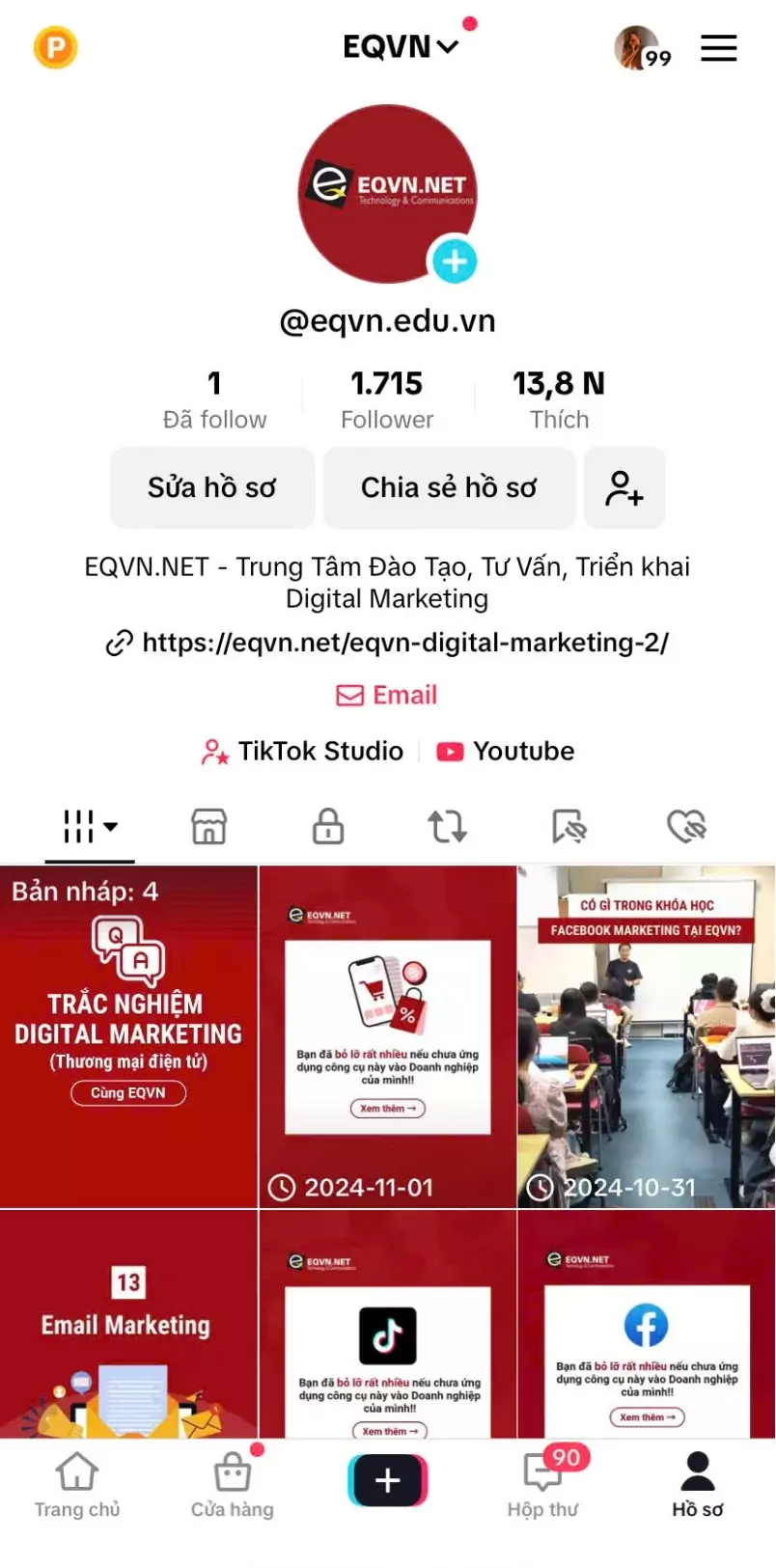The height and width of the screenshot is (1568, 776).
Task: Switch to the reposts tab
Action: pyautogui.click(x=447, y=827)
